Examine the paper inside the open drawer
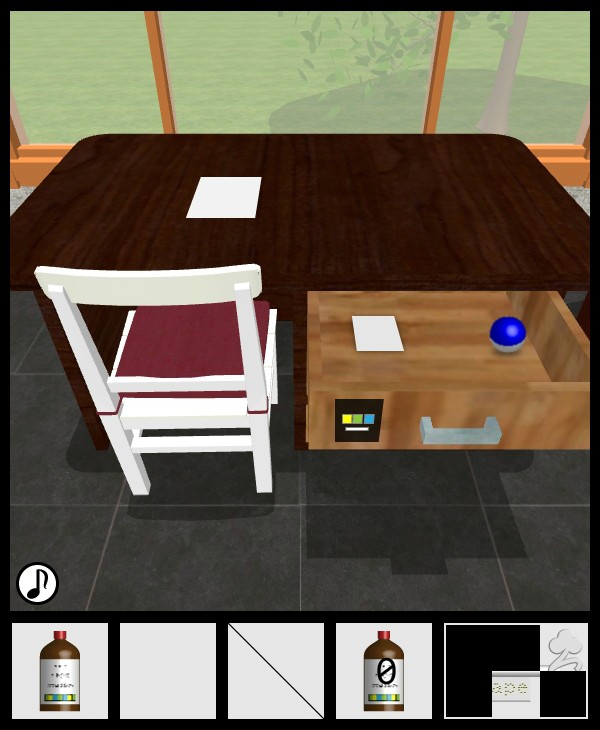This screenshot has width=600, height=730. [x=378, y=333]
